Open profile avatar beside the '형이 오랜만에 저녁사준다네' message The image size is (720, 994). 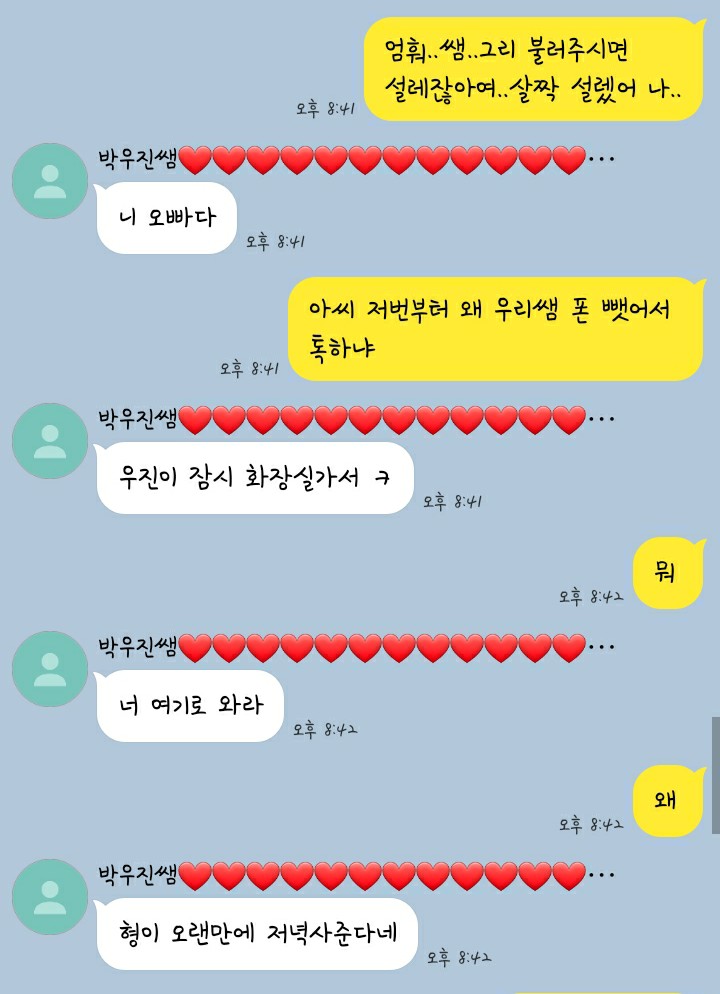click(x=50, y=897)
